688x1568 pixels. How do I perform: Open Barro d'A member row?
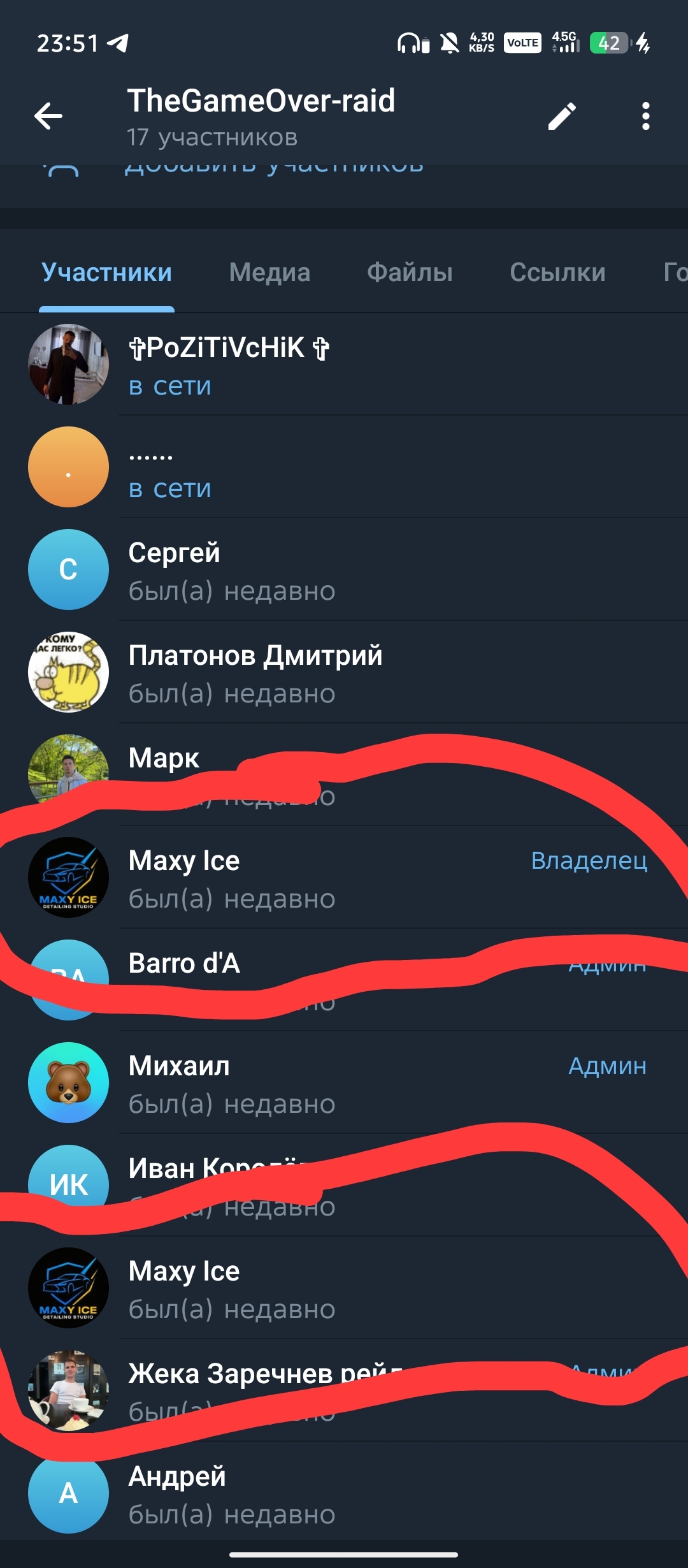(x=185, y=964)
